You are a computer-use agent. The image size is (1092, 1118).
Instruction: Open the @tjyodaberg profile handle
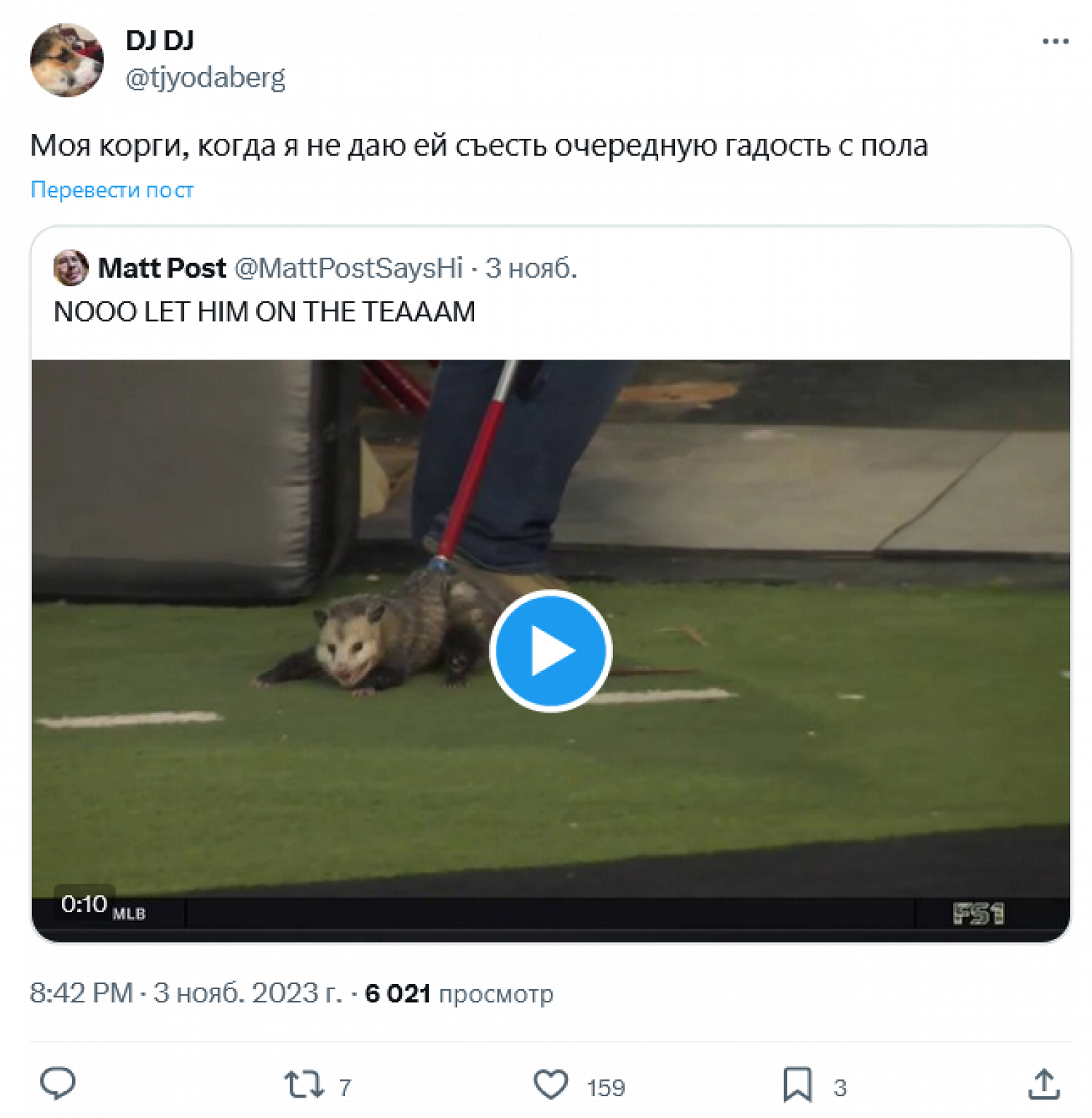pyautogui.click(x=205, y=77)
